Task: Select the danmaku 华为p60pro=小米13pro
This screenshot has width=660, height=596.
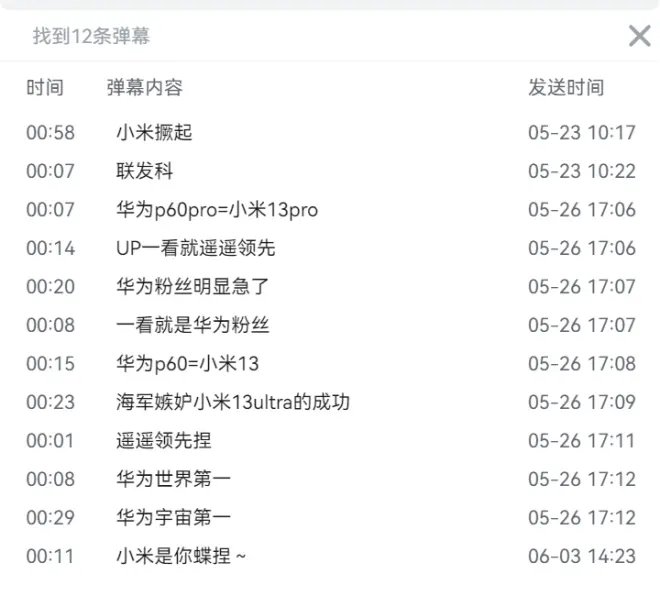Action: point(216,210)
